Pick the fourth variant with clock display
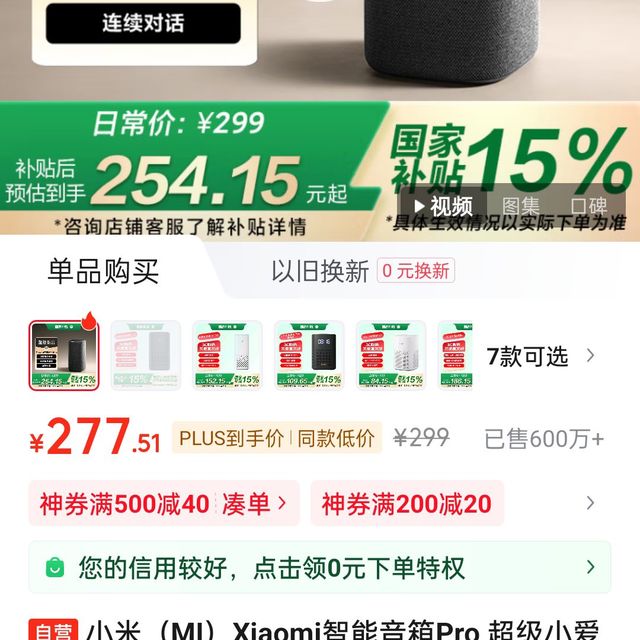 (309, 355)
